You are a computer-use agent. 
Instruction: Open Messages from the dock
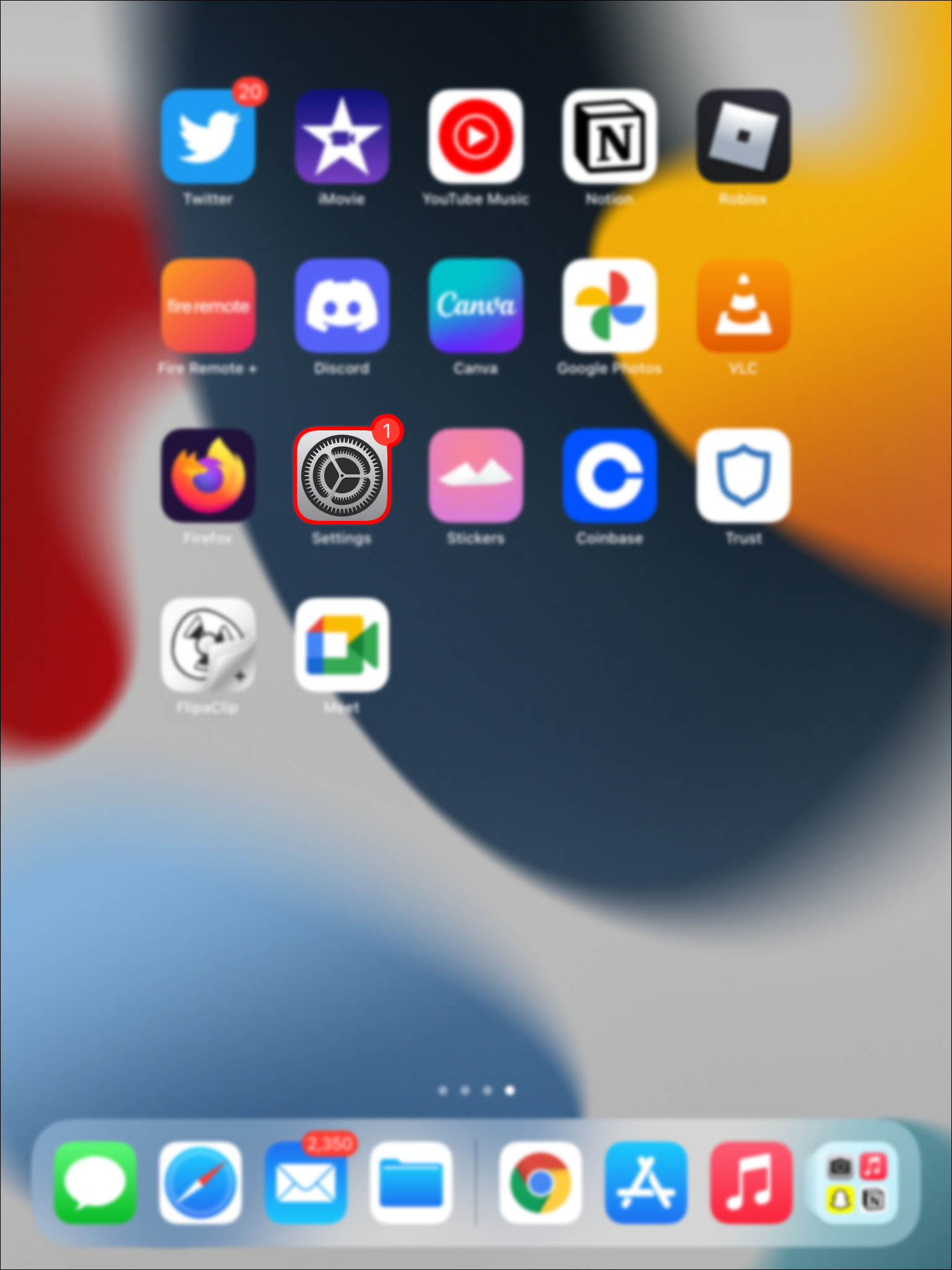[95, 1182]
